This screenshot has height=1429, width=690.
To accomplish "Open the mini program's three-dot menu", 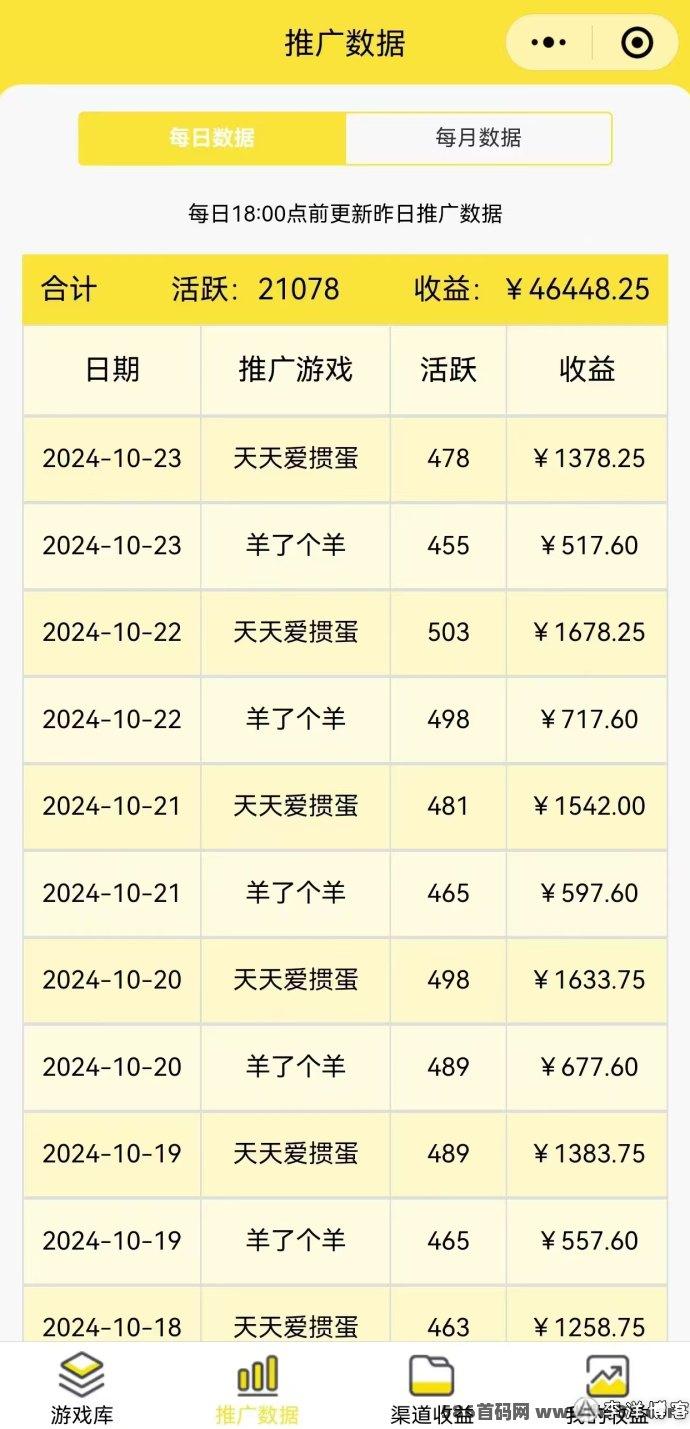I will coord(549,43).
